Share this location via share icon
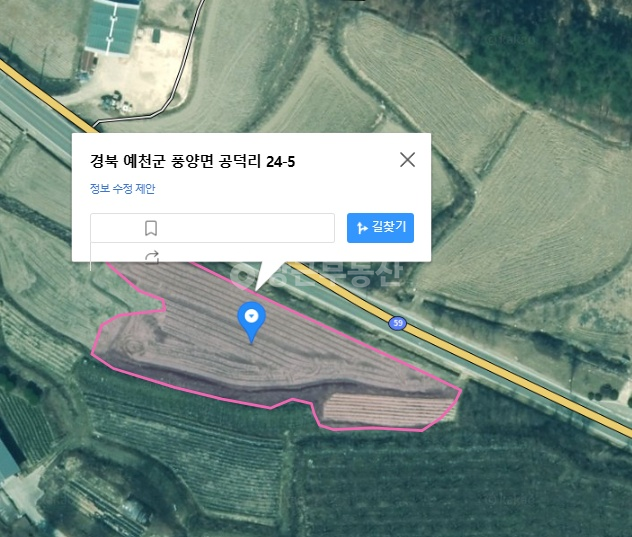 coord(152,256)
